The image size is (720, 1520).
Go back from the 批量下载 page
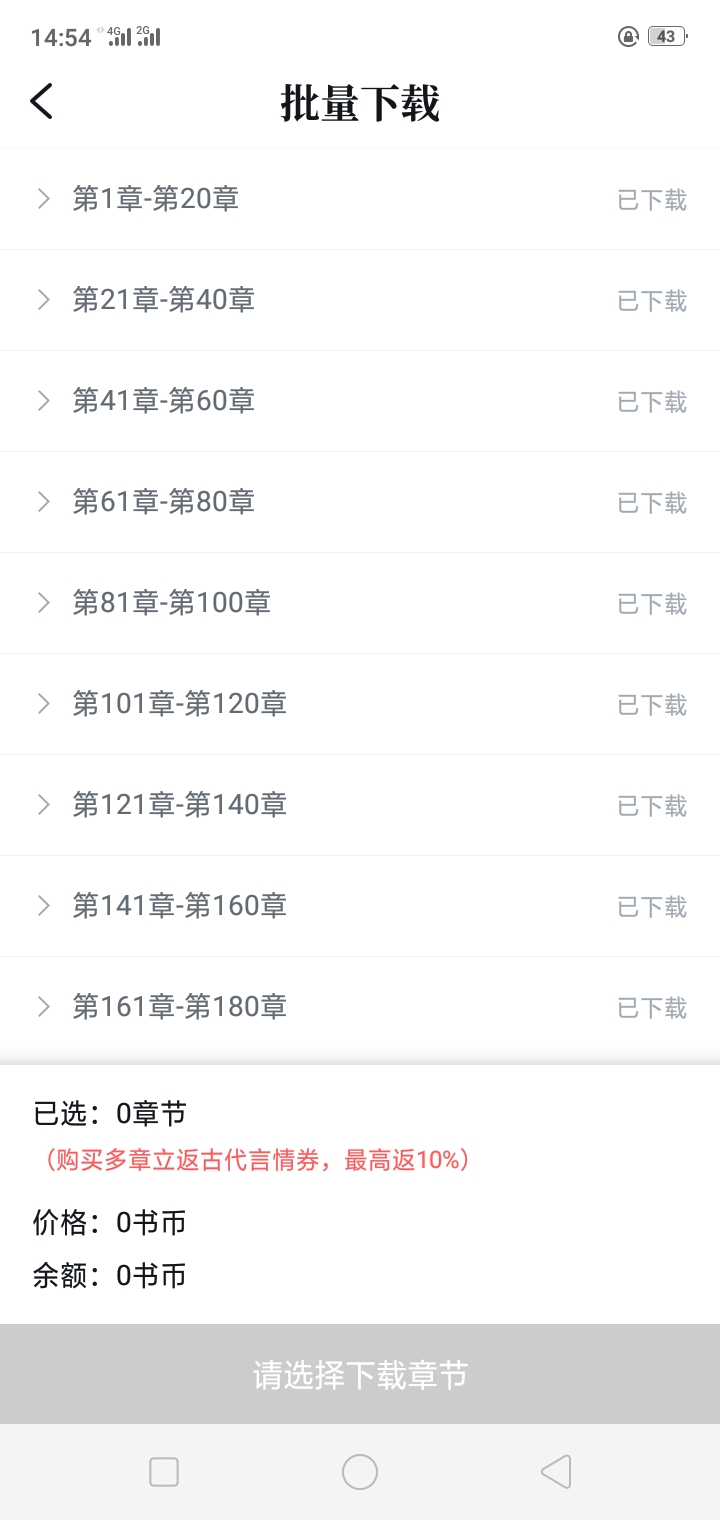[41, 101]
